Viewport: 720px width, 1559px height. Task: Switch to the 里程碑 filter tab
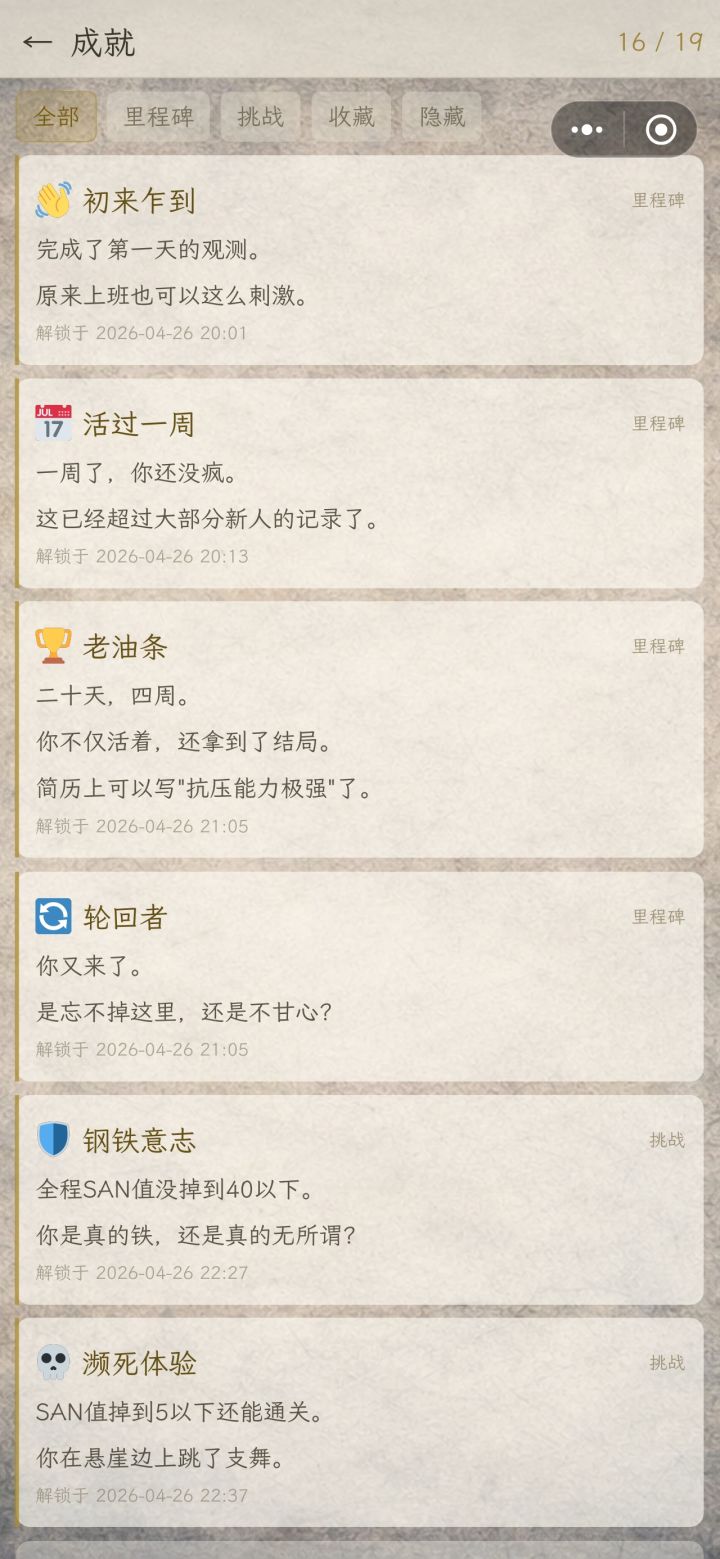[x=159, y=116]
